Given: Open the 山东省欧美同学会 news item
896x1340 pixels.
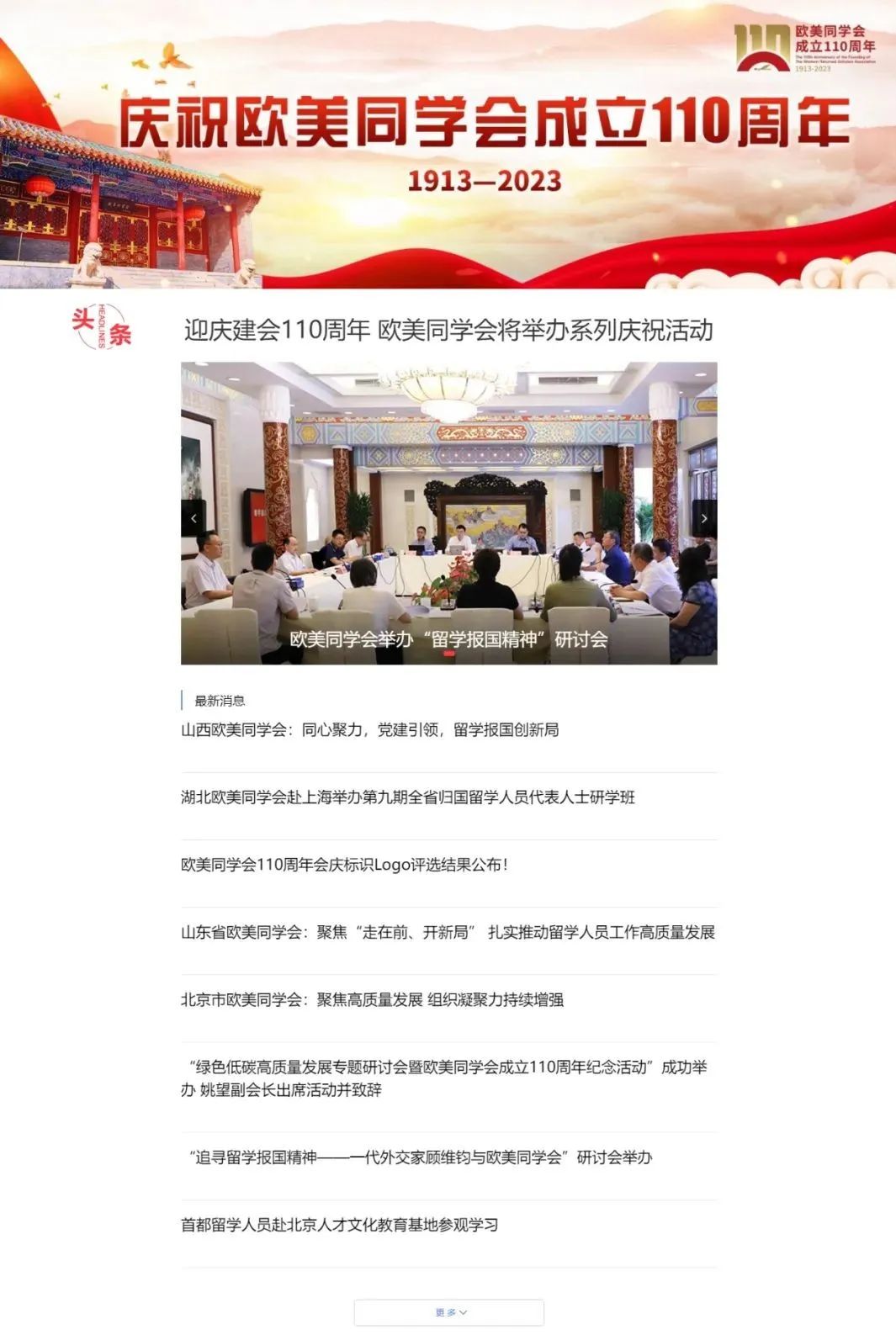Looking at the screenshot, I should click(x=448, y=932).
